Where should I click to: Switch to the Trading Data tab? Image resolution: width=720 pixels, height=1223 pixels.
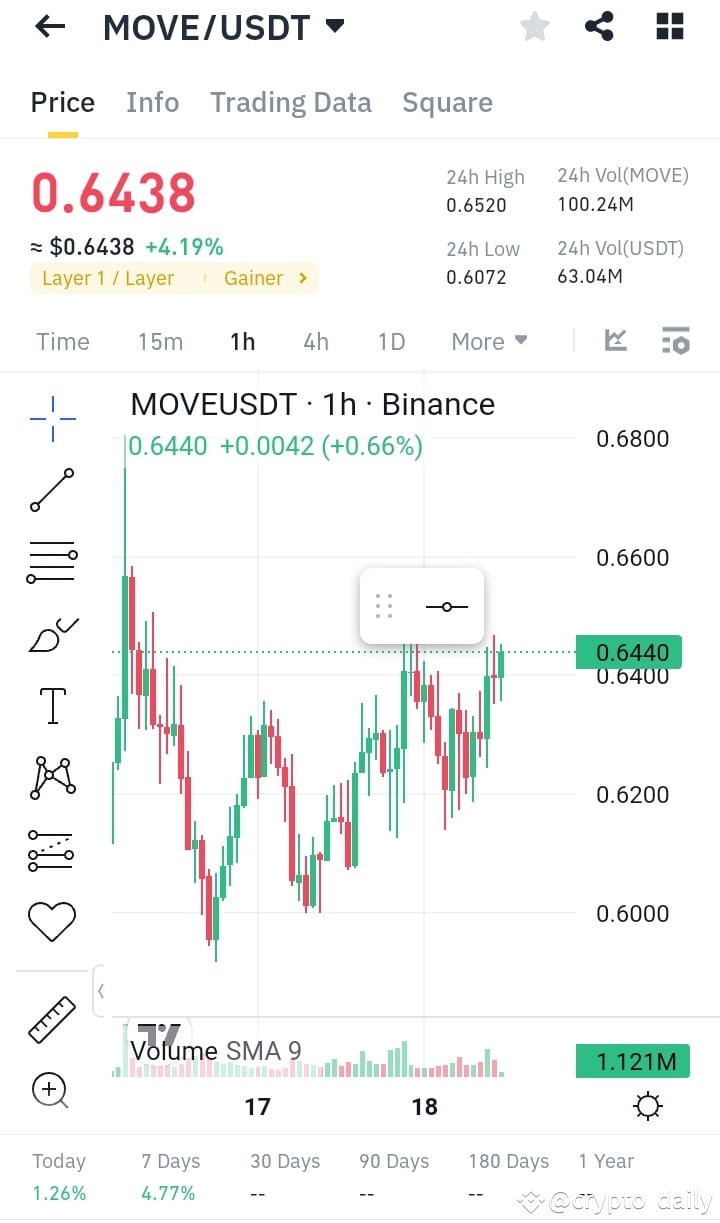pyautogui.click(x=290, y=102)
